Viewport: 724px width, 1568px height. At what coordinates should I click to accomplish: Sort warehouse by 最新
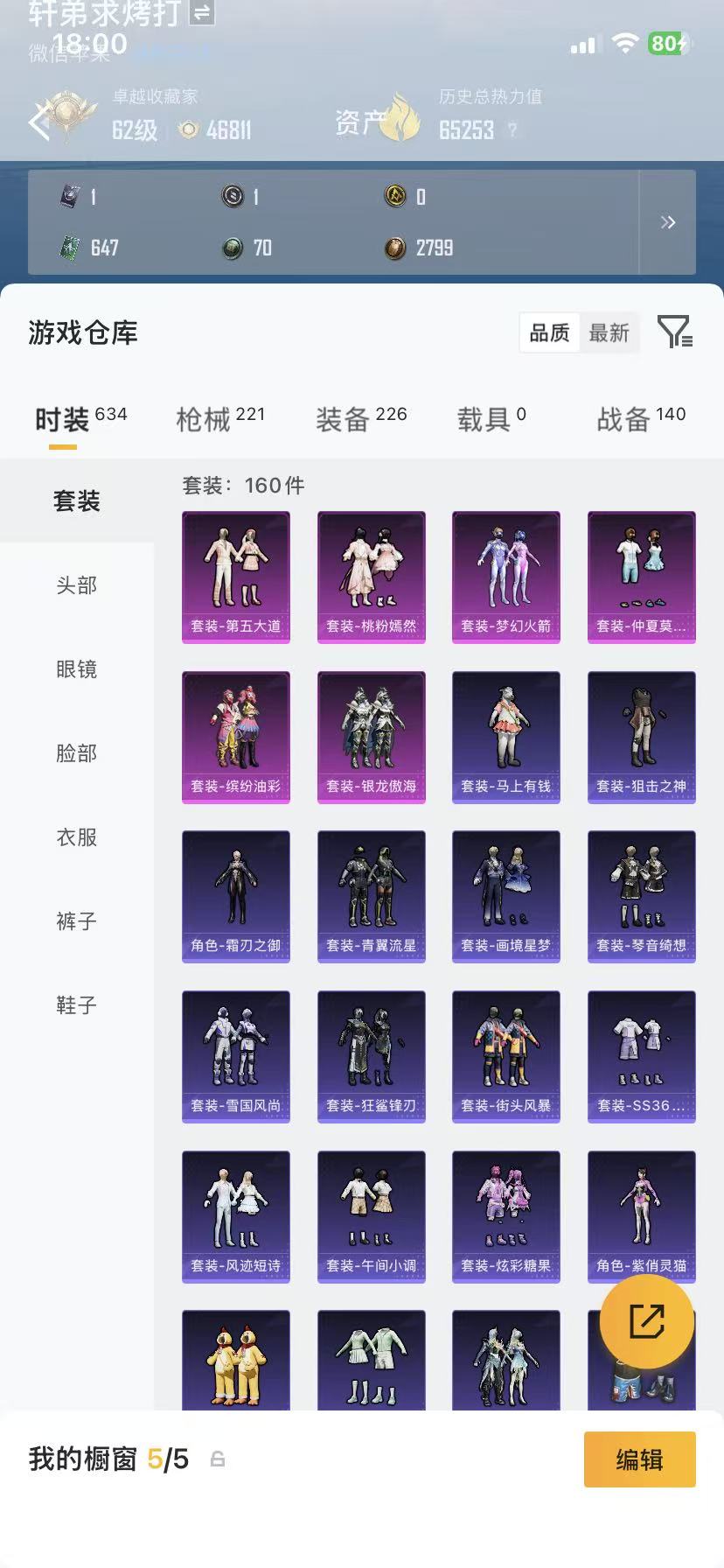point(609,333)
